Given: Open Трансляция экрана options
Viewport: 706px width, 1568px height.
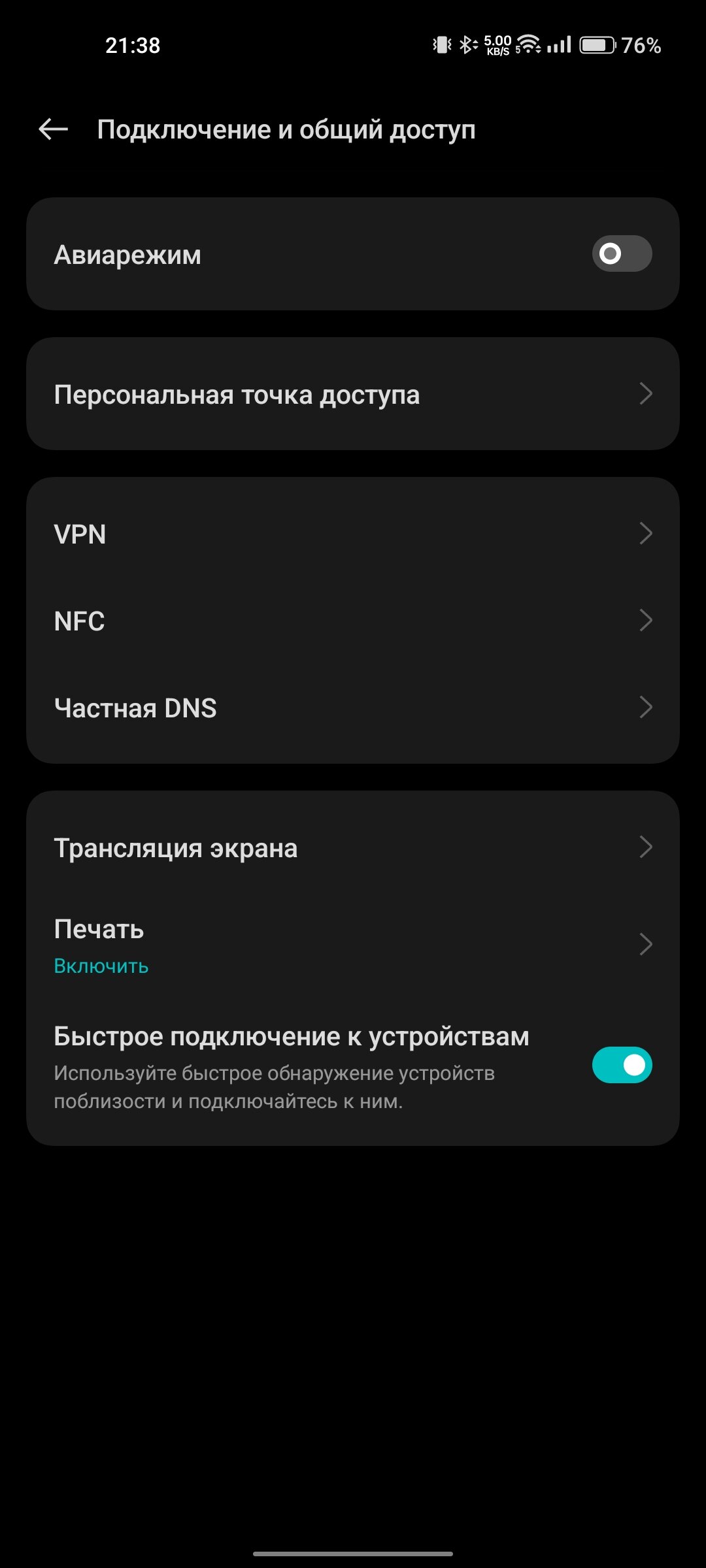Looking at the screenshot, I should 353,847.
